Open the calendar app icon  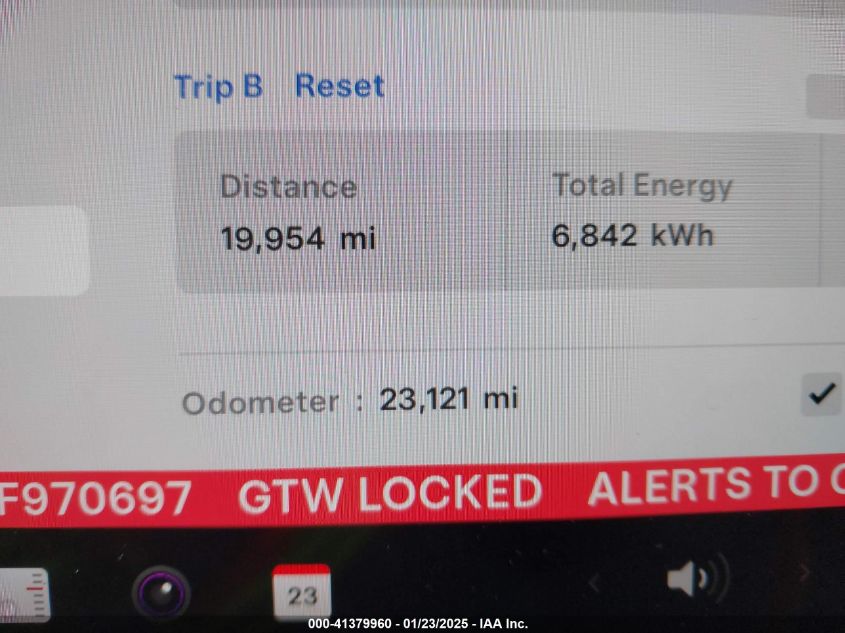coord(301,592)
